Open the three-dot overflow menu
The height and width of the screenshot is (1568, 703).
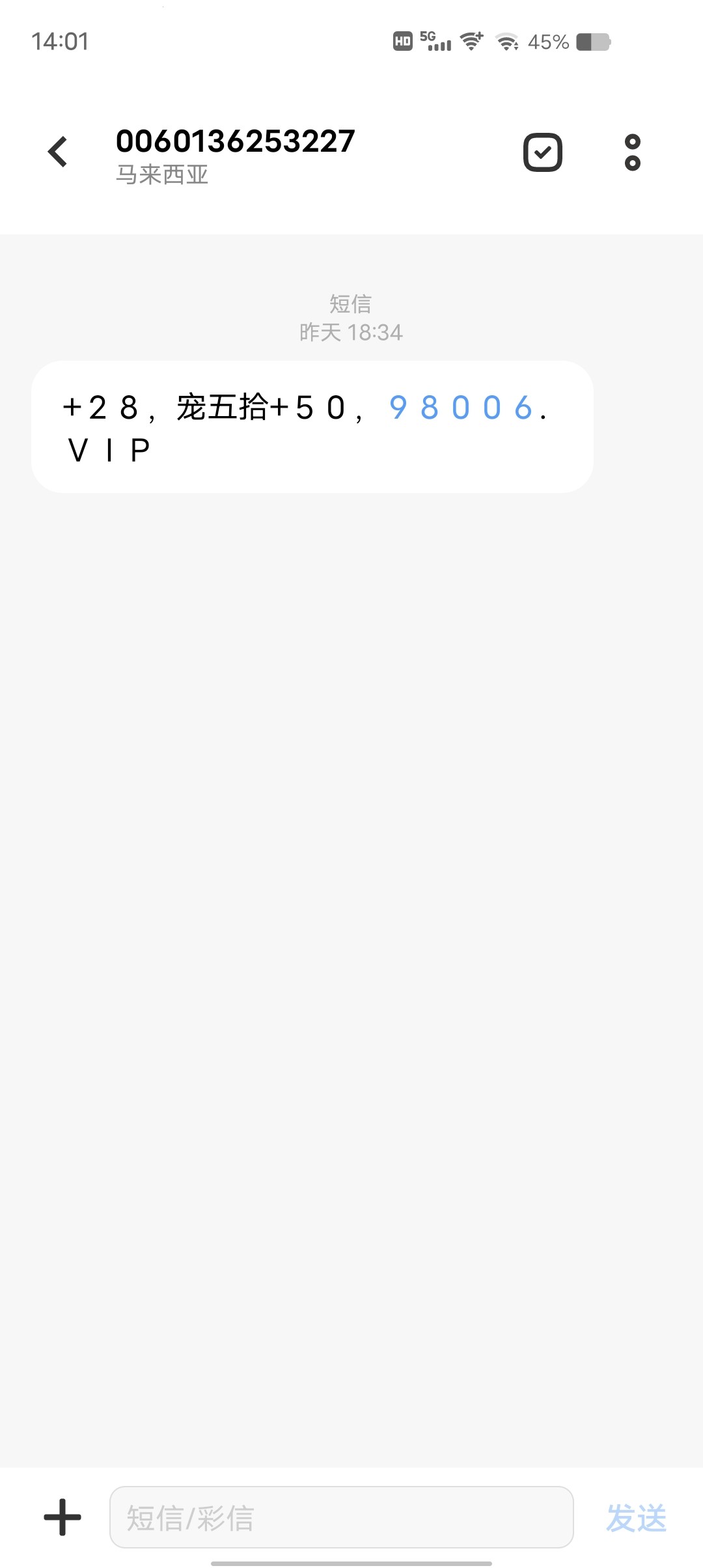632,152
